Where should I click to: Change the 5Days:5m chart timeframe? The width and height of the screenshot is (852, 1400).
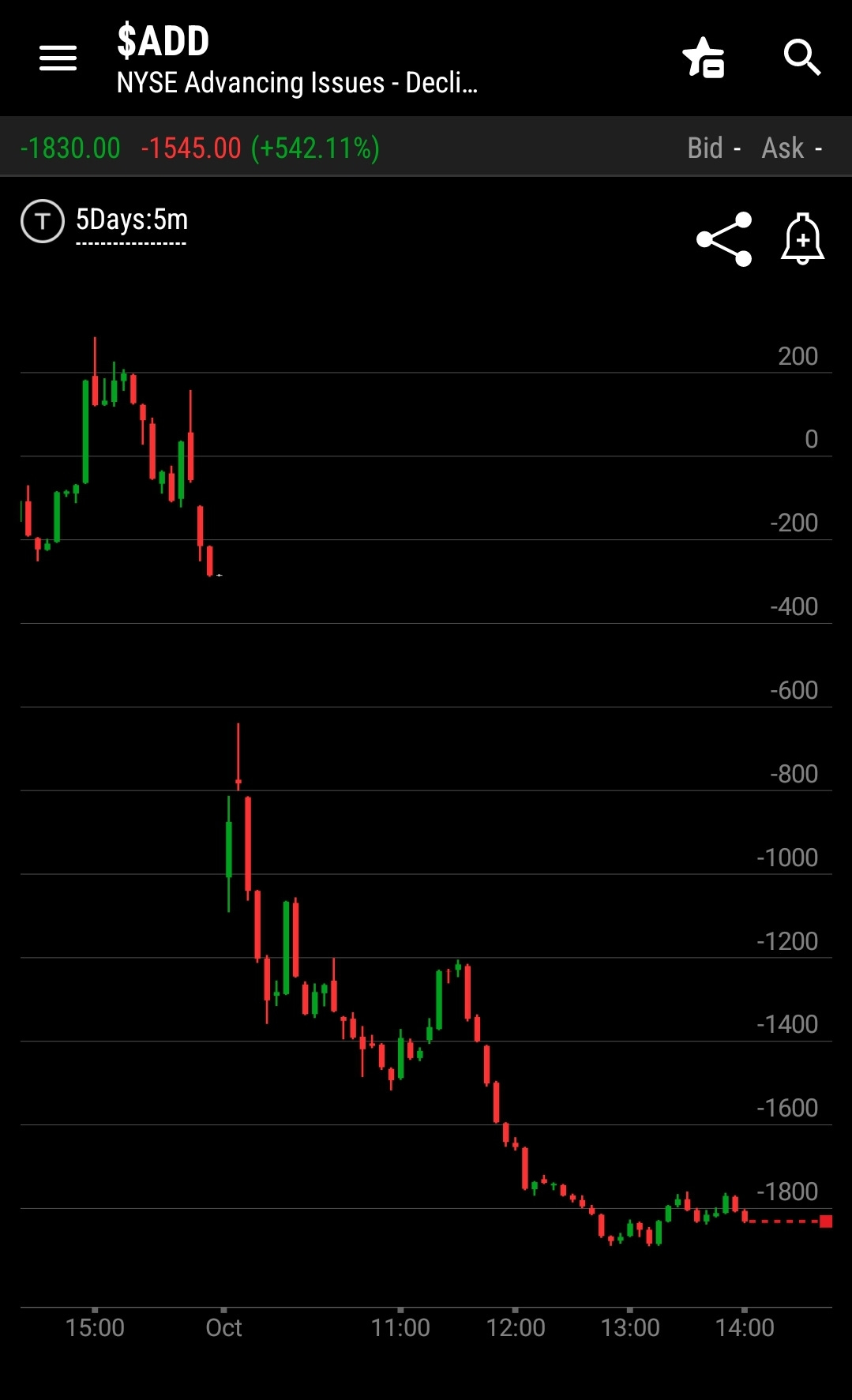click(132, 221)
